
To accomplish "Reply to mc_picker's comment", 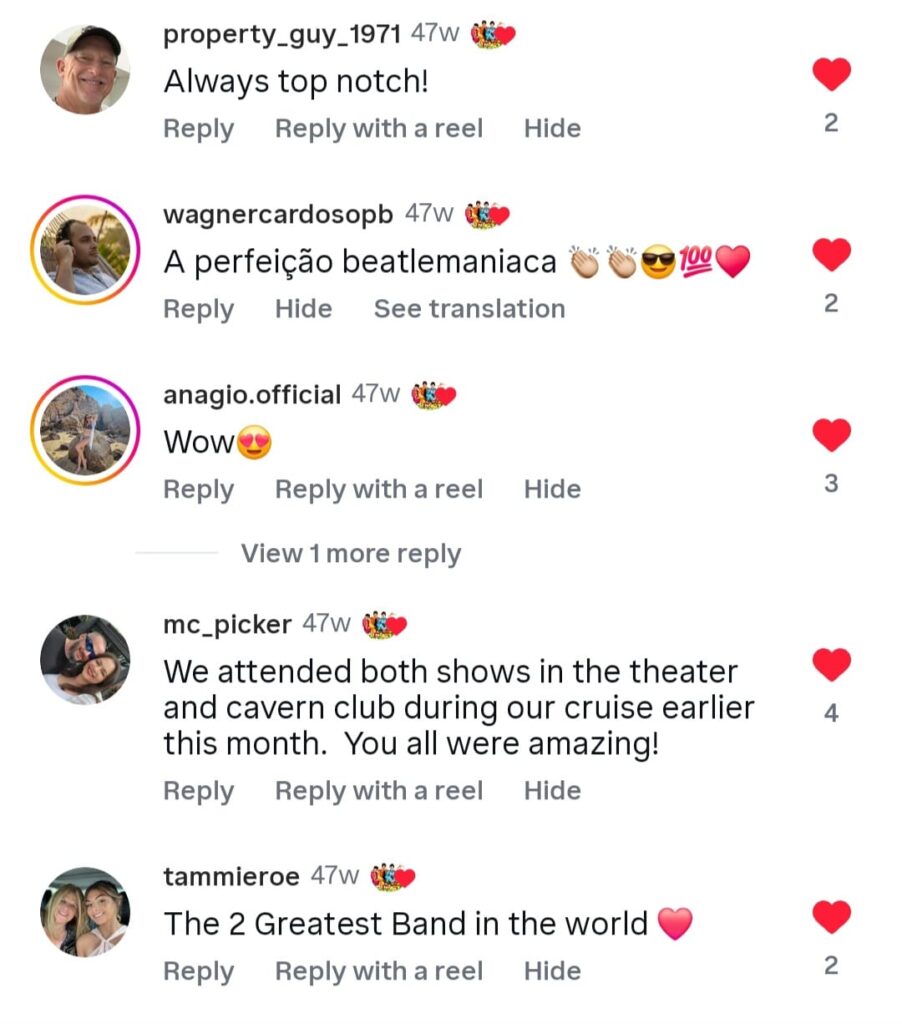I will coord(198,791).
